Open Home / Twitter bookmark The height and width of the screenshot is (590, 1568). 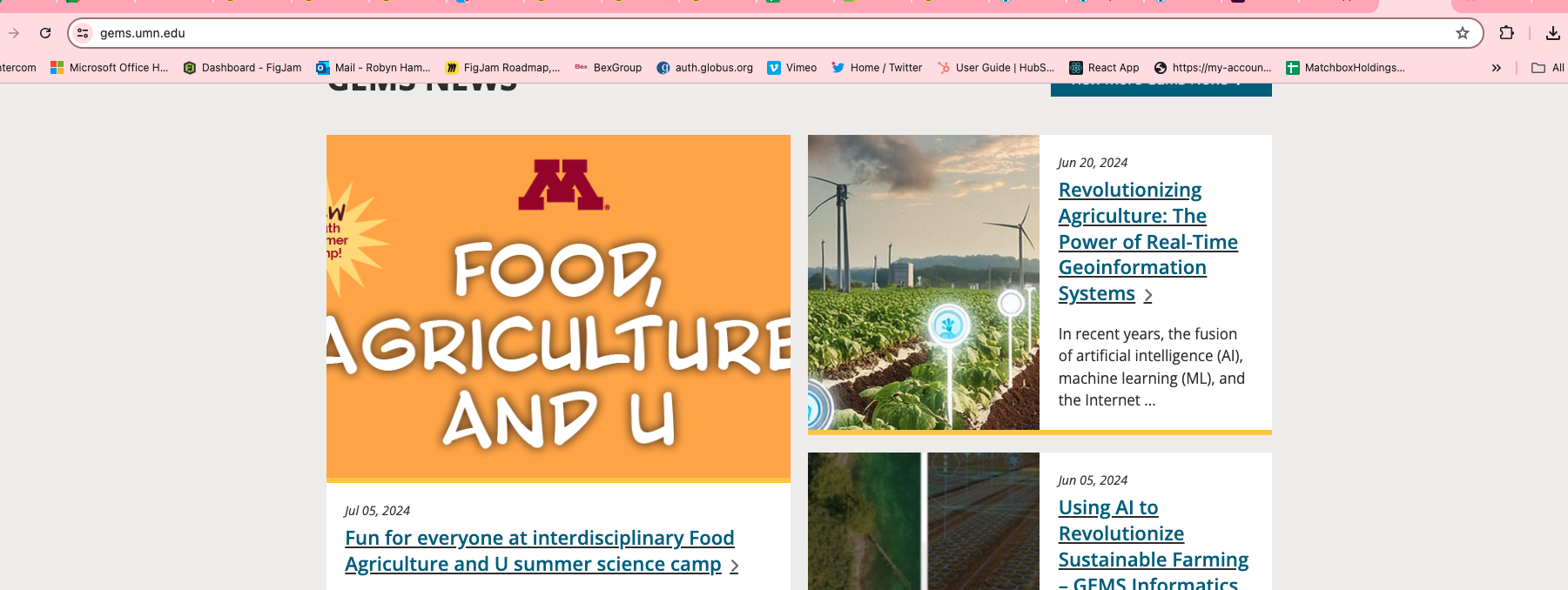(x=877, y=68)
